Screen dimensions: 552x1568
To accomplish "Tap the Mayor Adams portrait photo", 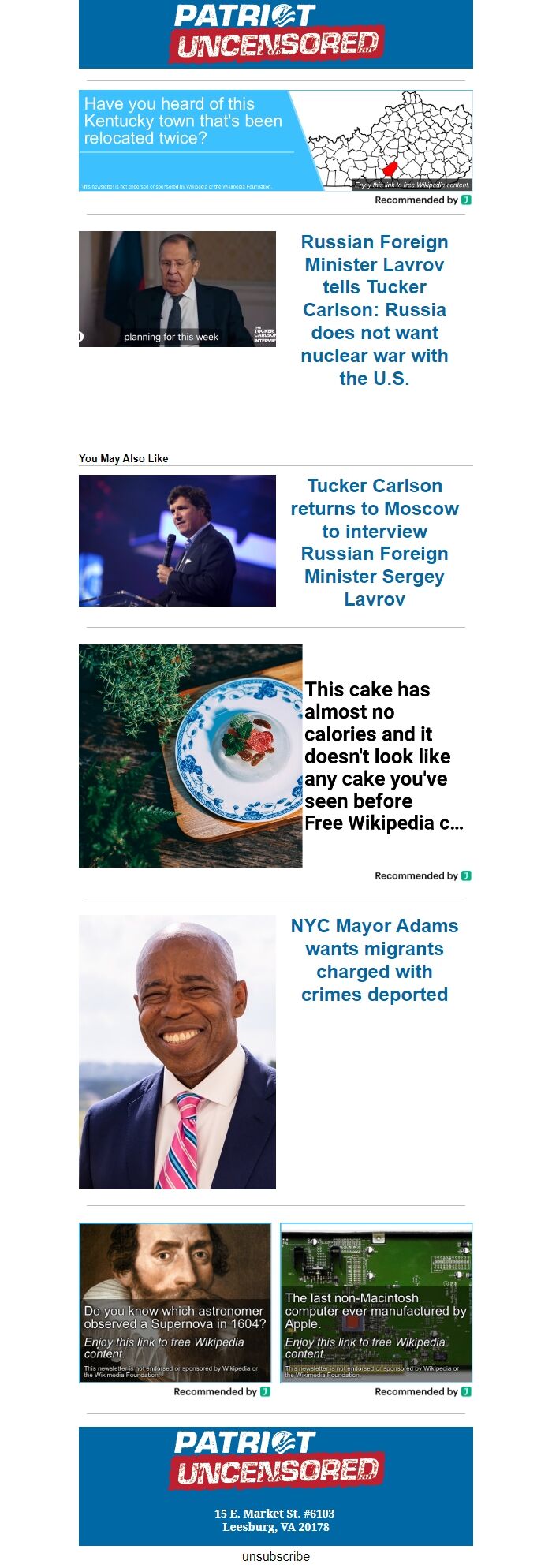I will 177,1051.
